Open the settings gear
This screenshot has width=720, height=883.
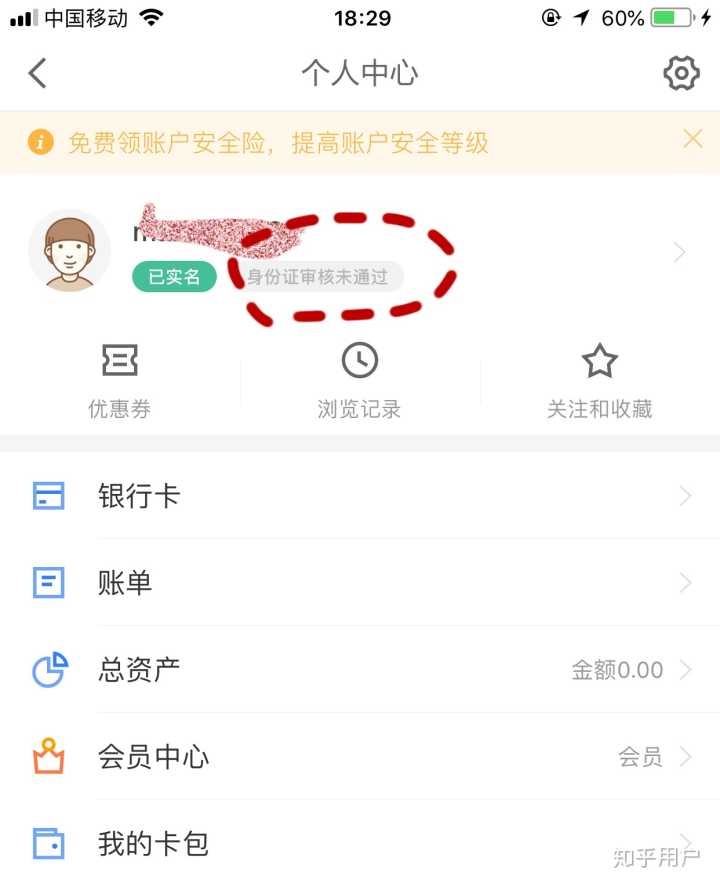[681, 73]
